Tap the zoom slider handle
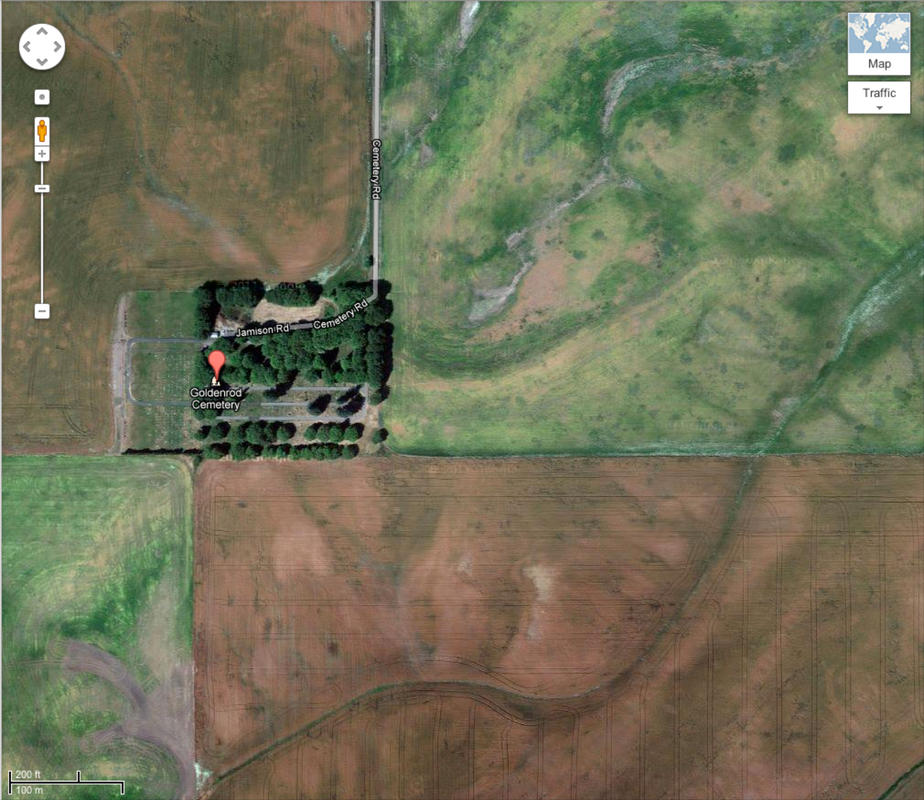 pos(42,189)
